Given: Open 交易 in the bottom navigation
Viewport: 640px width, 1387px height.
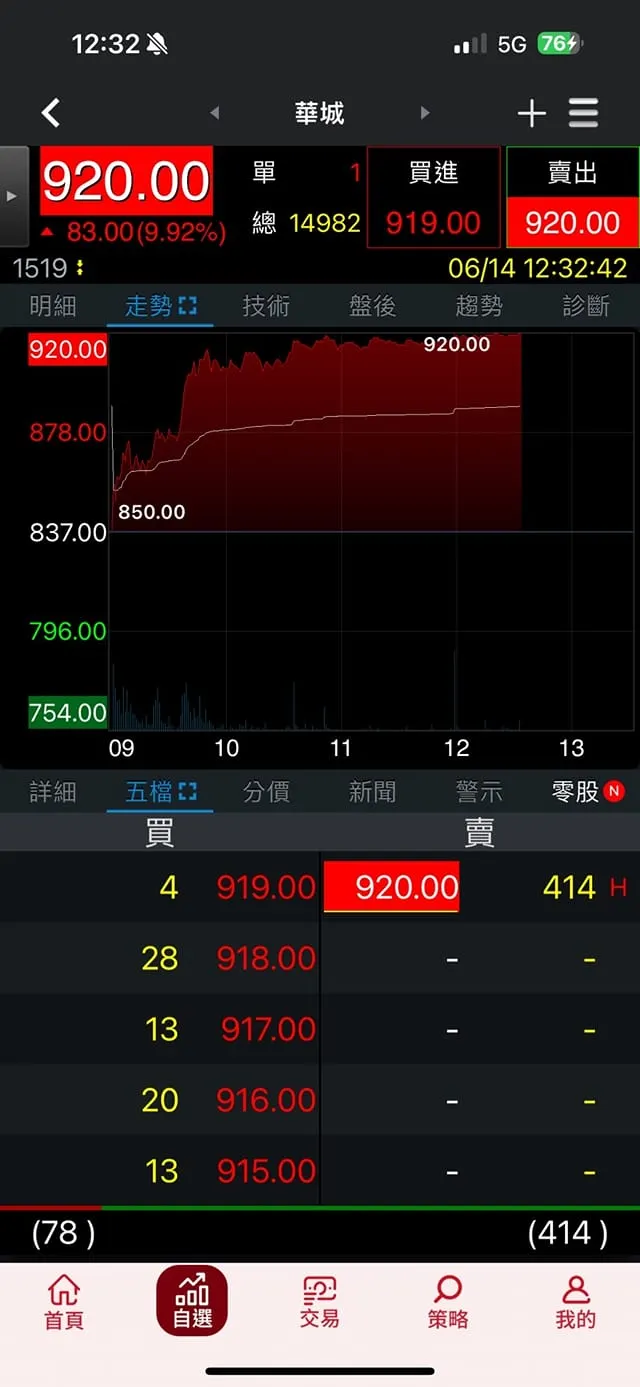Looking at the screenshot, I should (x=320, y=1302).
